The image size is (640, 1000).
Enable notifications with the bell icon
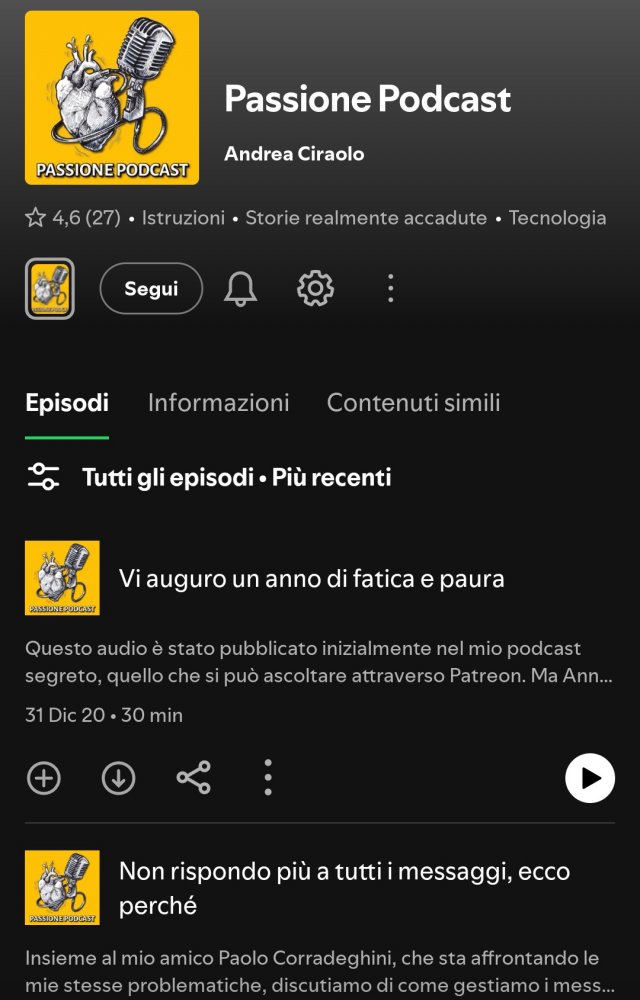click(240, 289)
